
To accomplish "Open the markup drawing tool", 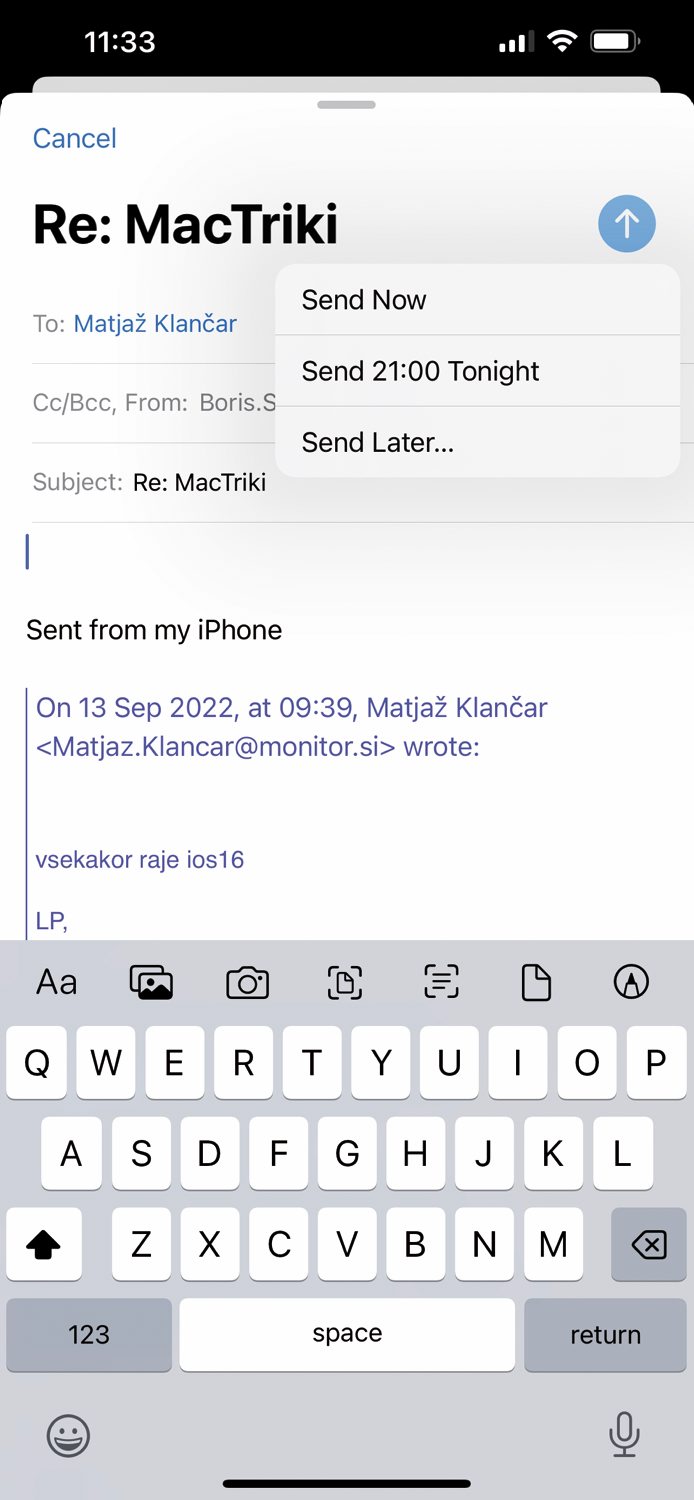I will tap(631, 982).
